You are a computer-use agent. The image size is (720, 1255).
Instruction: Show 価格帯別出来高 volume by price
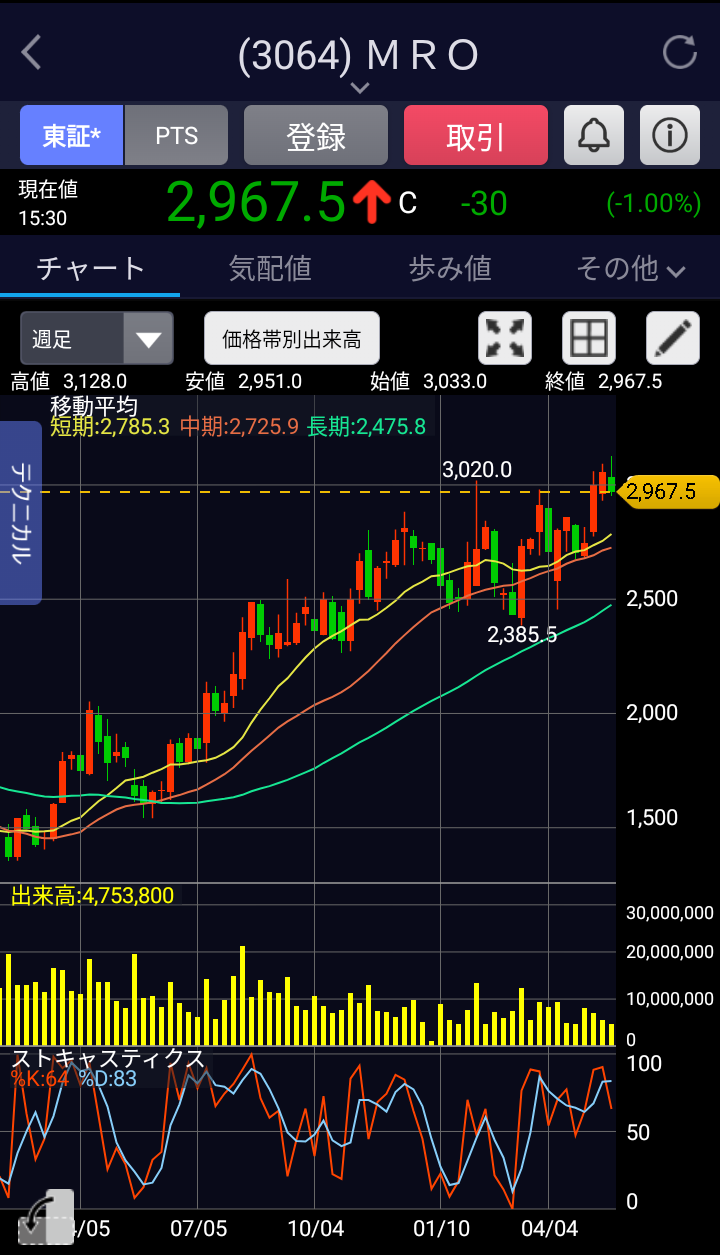292,338
